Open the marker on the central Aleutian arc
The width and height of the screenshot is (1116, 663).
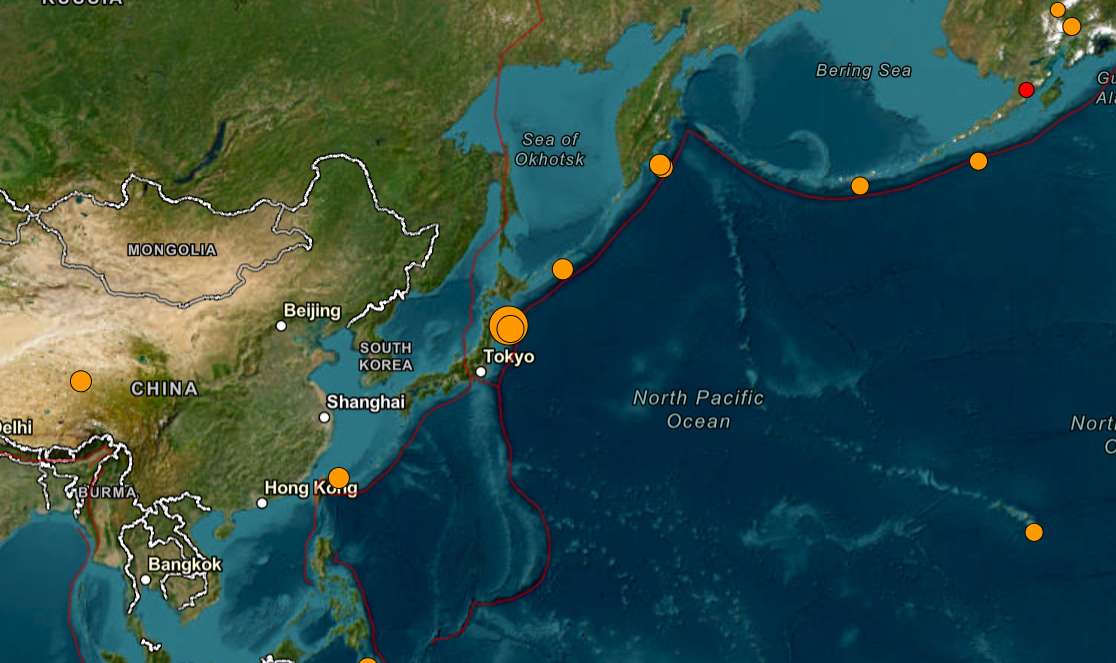860,185
